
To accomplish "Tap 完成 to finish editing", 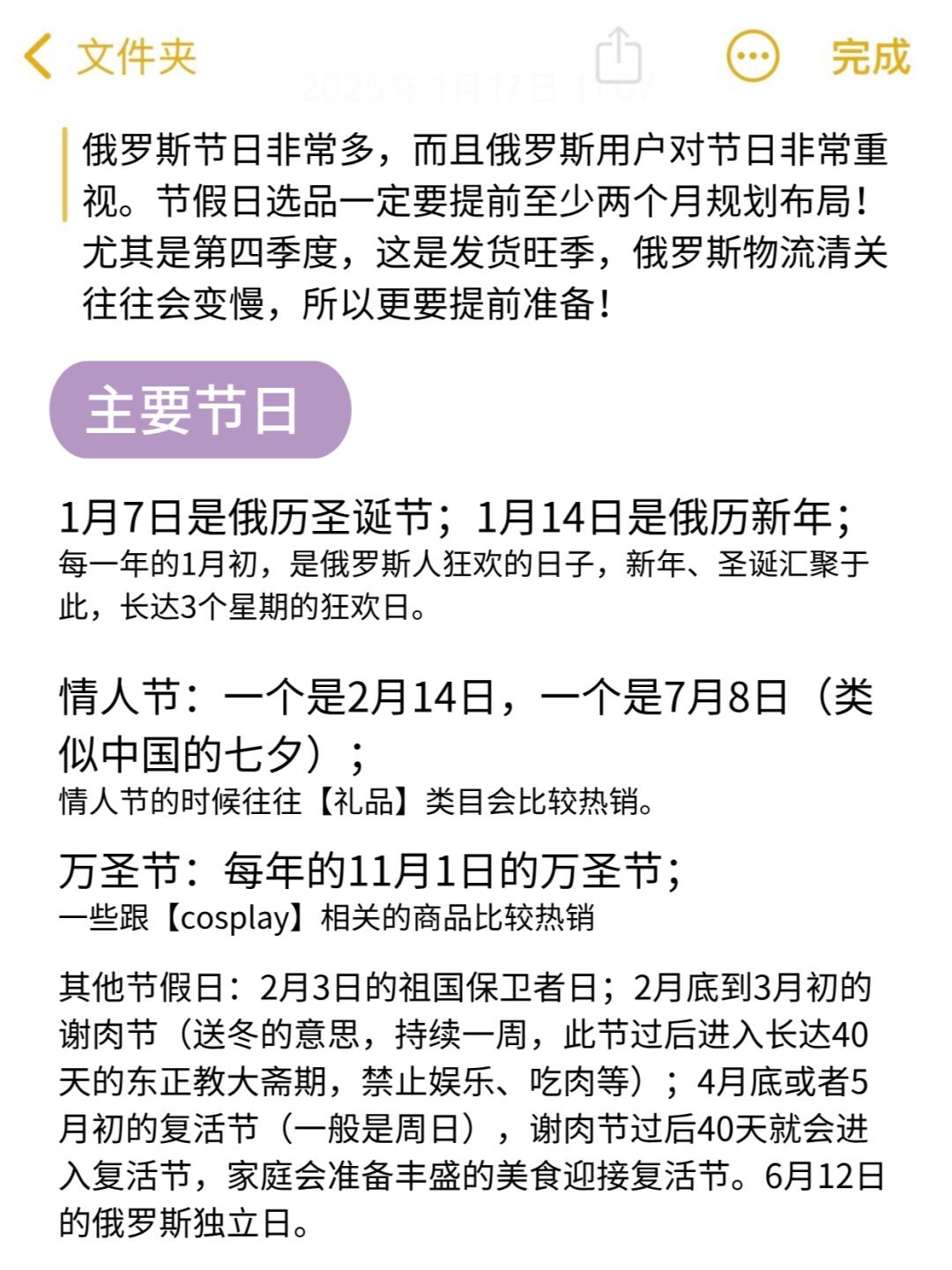I will 869,57.
